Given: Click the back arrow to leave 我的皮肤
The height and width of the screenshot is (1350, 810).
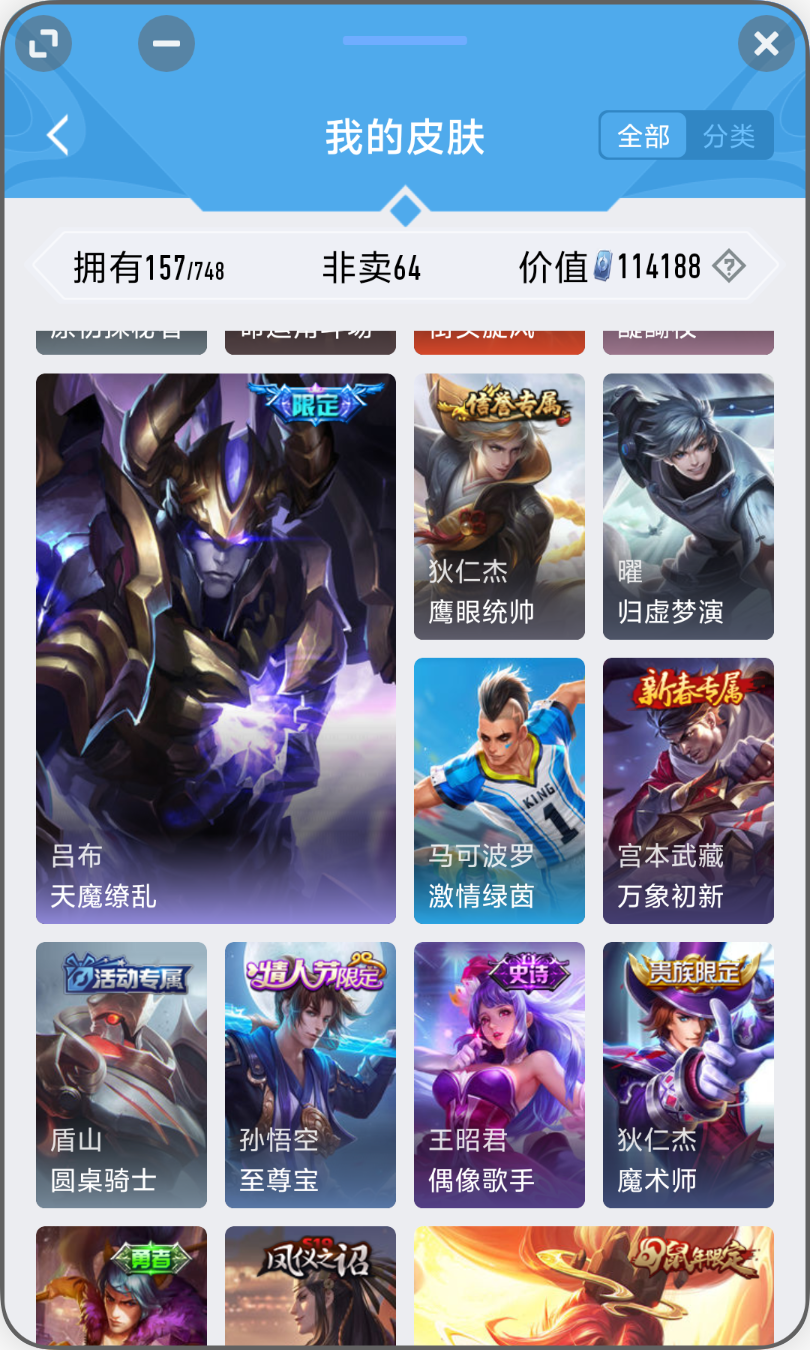Looking at the screenshot, I should (x=57, y=136).
